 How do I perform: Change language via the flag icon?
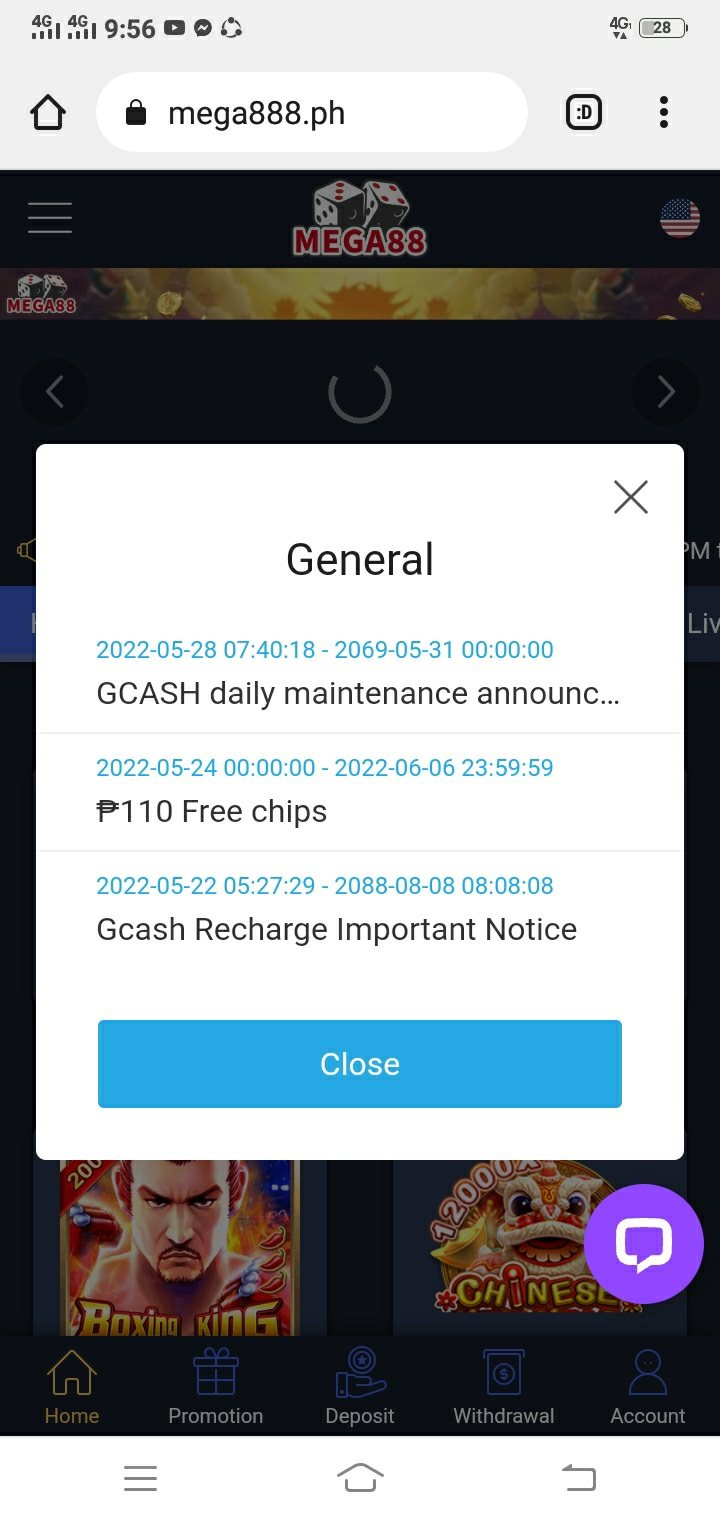(680, 218)
